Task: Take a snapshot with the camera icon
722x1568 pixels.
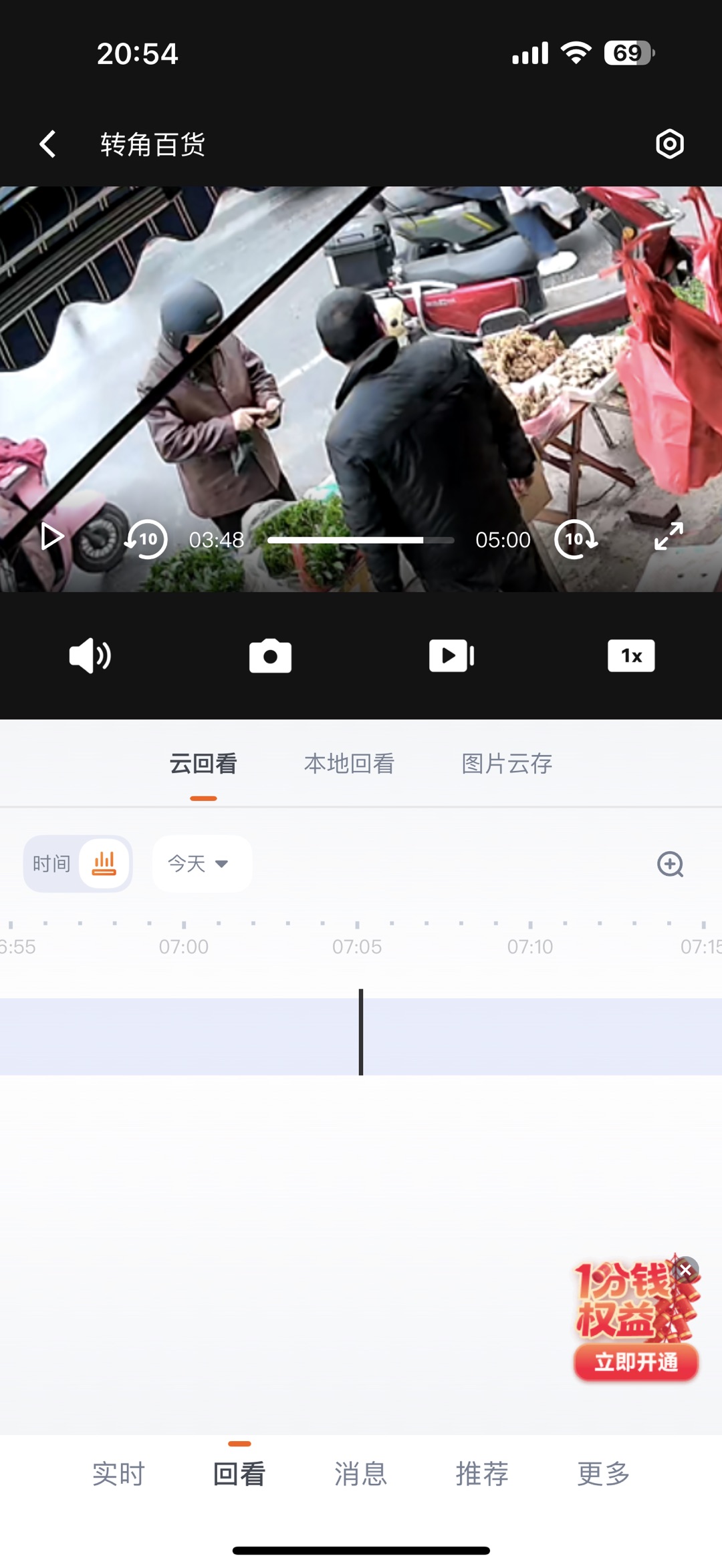Action: pos(270,655)
